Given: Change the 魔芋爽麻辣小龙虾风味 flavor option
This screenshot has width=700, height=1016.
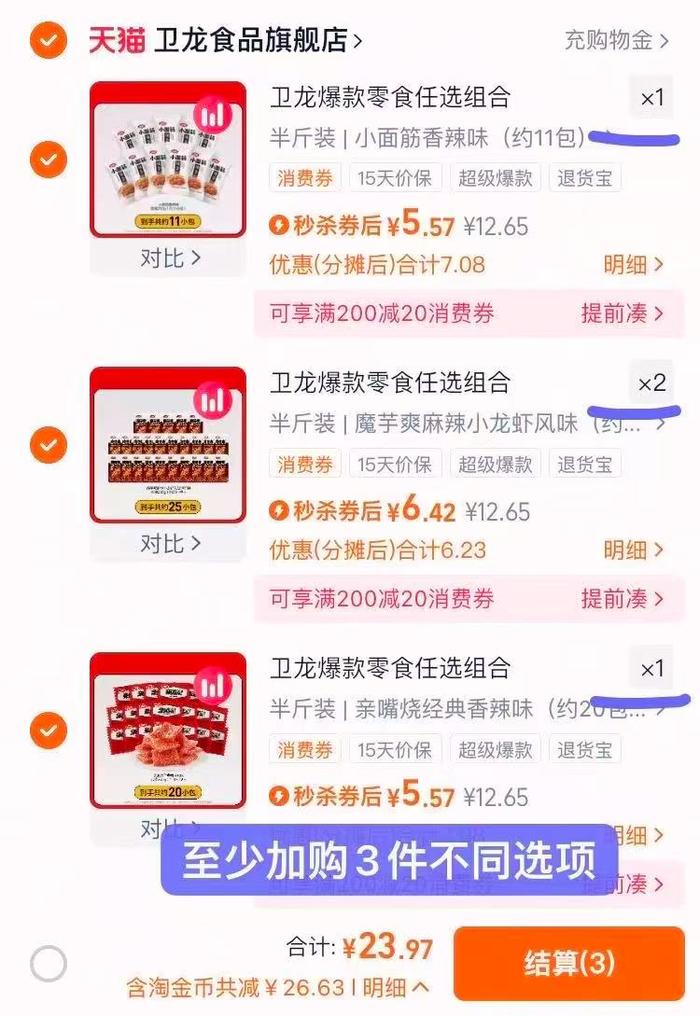Looking at the screenshot, I should [x=468, y=424].
